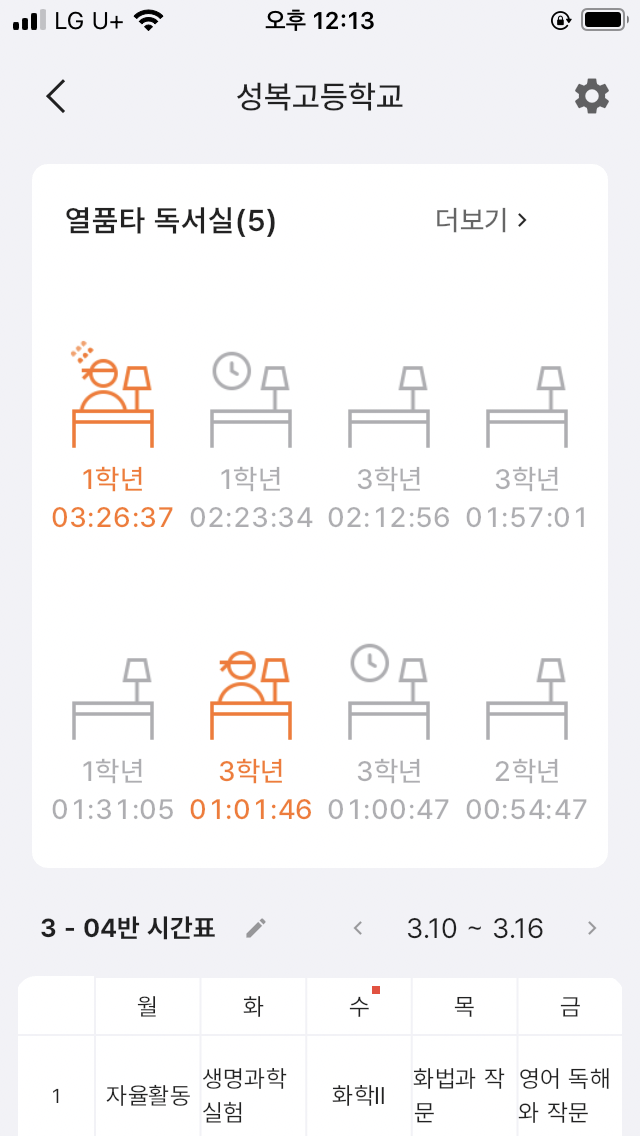Viewport: 640px width, 1136px height.
Task: Edit the 3 - 04반 timetable
Action: tap(257, 929)
